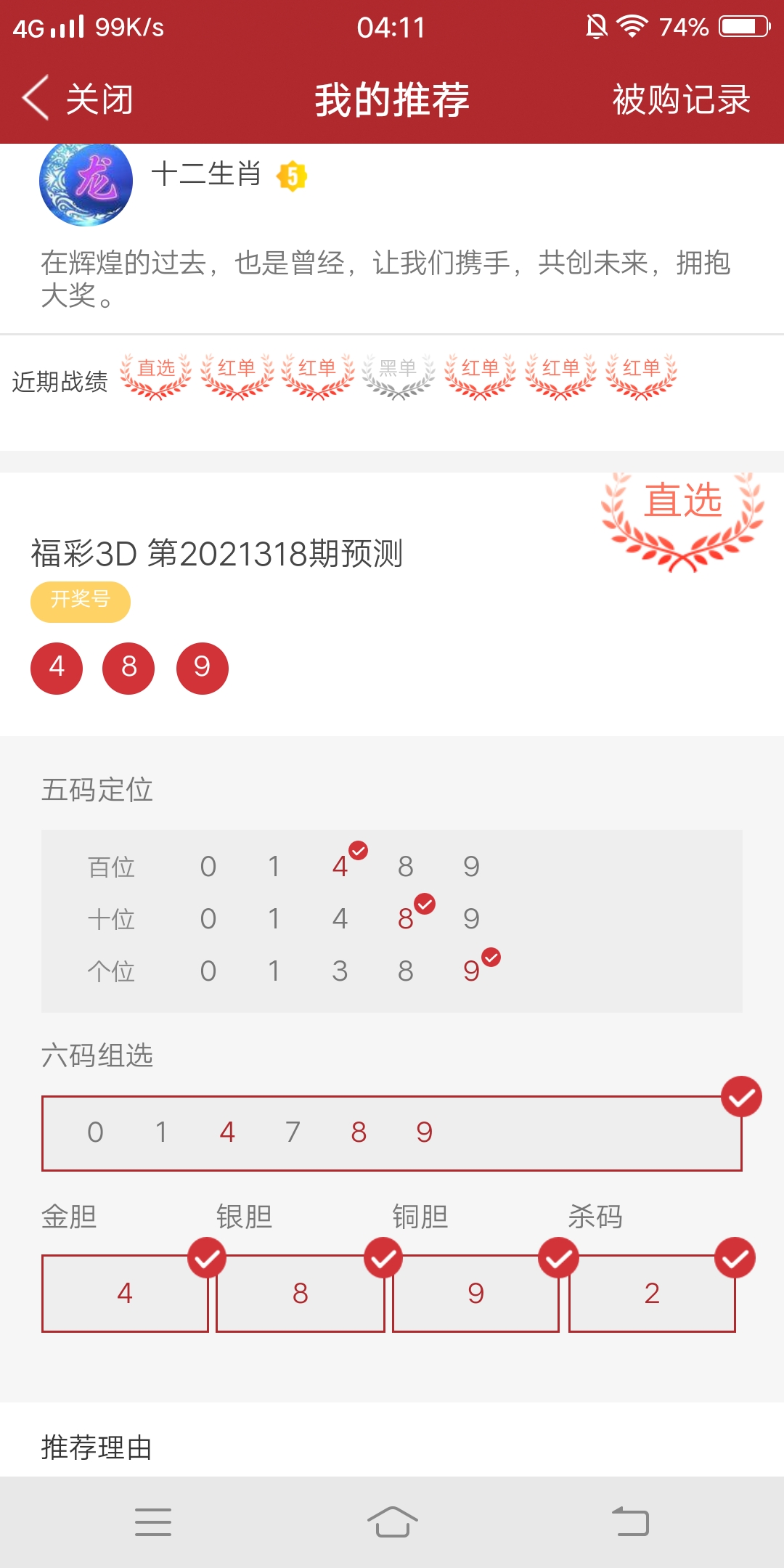The height and width of the screenshot is (1568, 784).
Task: Open the 被购记录 purchase records
Action: pos(681,99)
